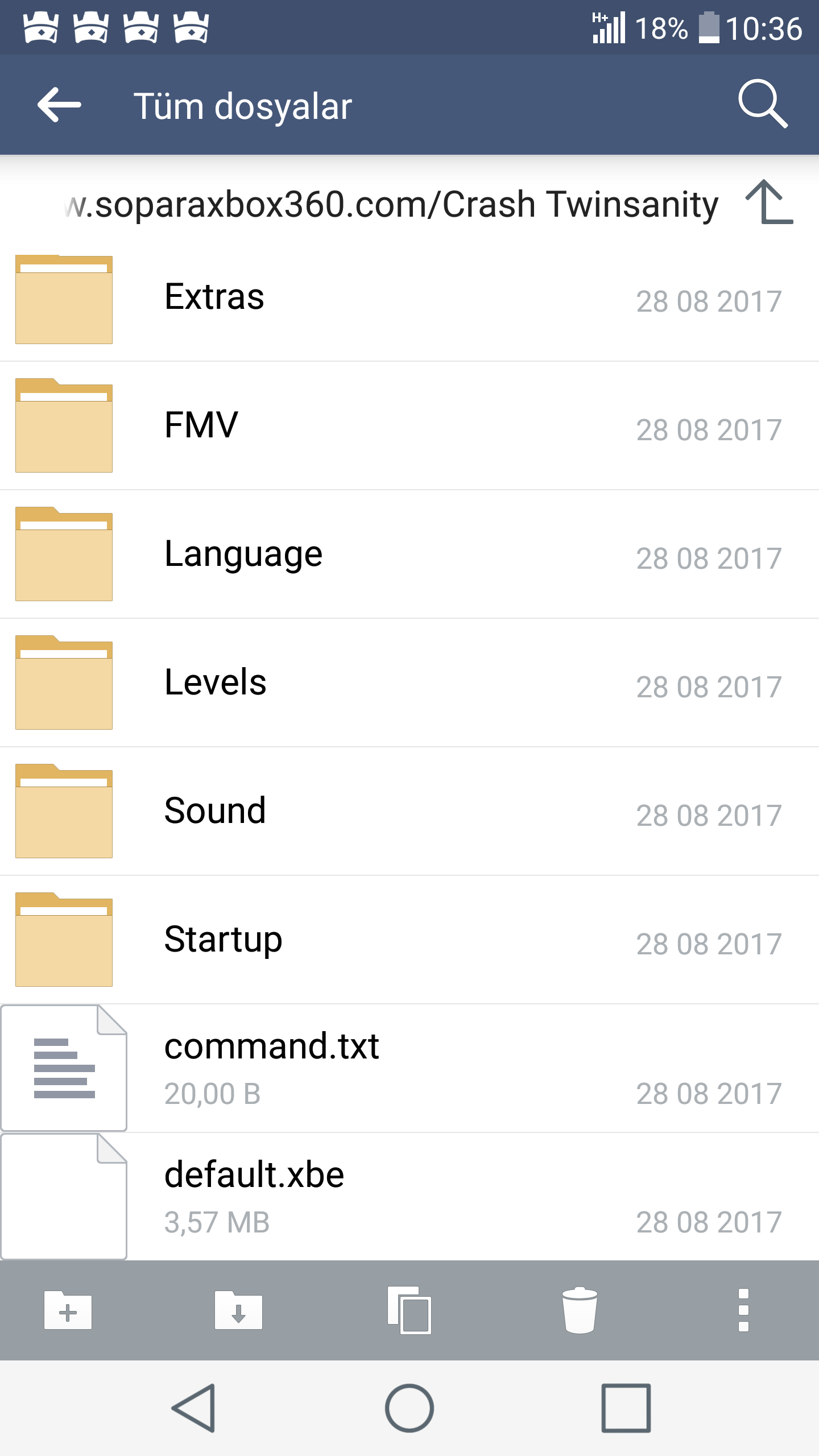
Task: Go back using the top-left arrow
Action: click(59, 105)
